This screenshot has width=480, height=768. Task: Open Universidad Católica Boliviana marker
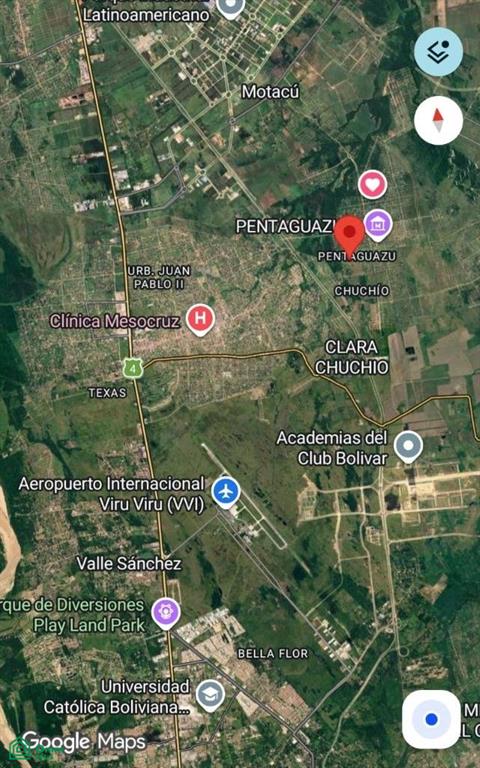pyautogui.click(x=210, y=696)
